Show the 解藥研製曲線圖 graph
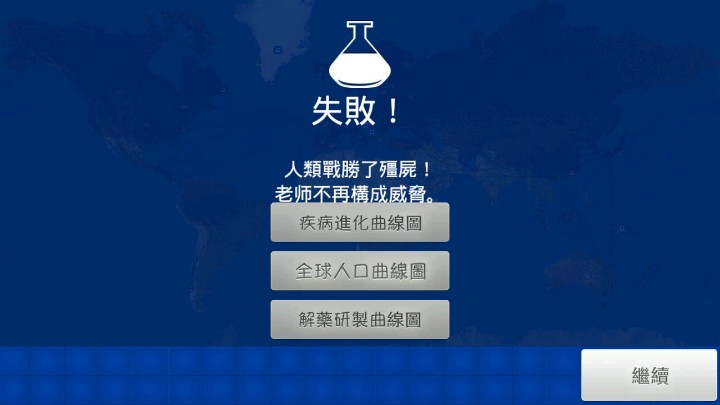 (x=360, y=320)
